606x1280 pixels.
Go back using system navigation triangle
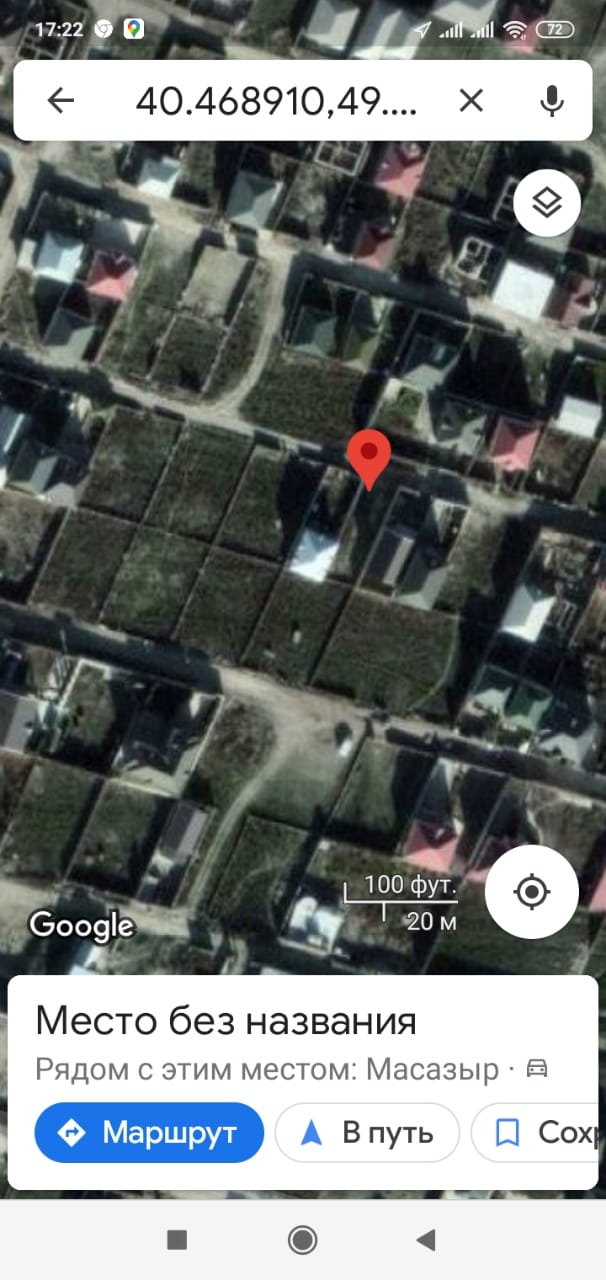pyautogui.click(x=426, y=1241)
